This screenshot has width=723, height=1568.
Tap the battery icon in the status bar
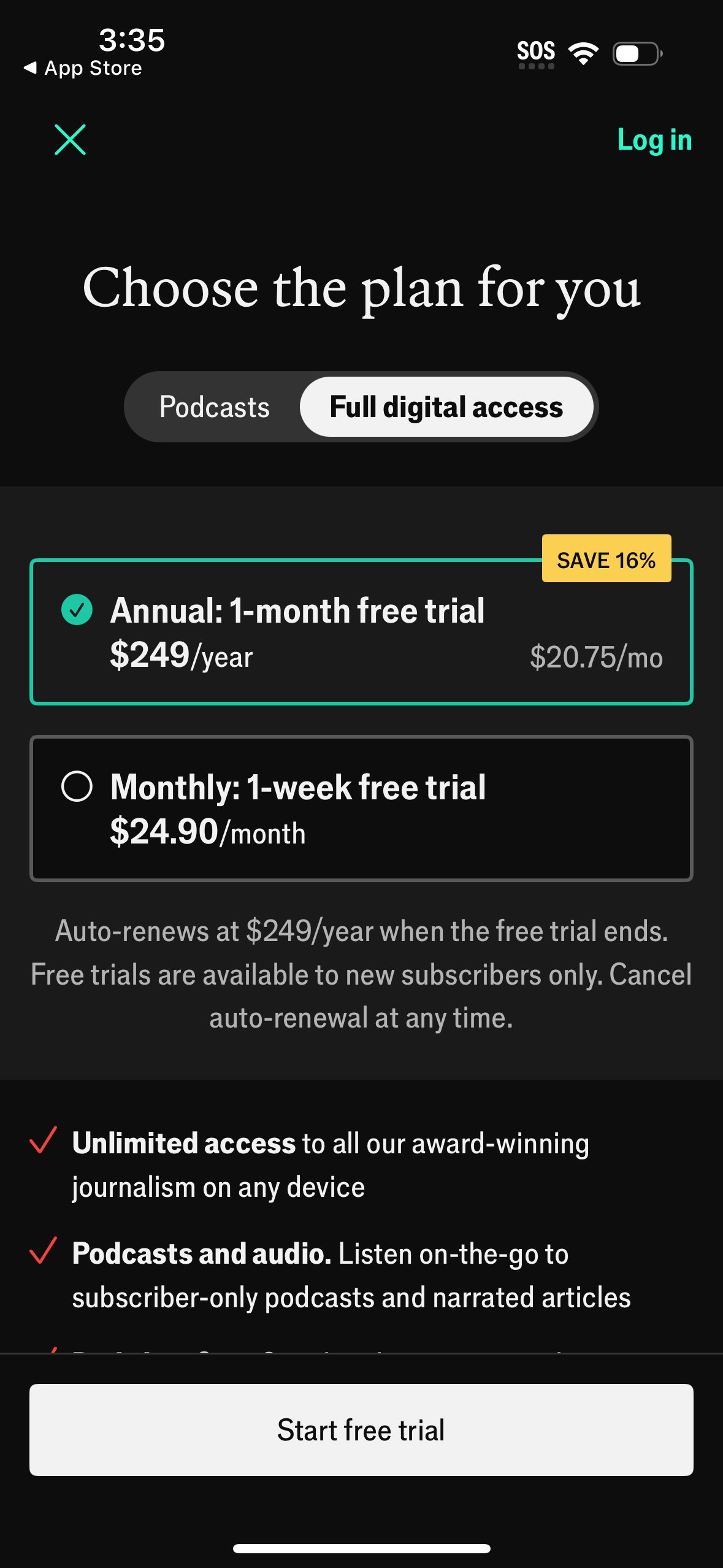pos(635,54)
